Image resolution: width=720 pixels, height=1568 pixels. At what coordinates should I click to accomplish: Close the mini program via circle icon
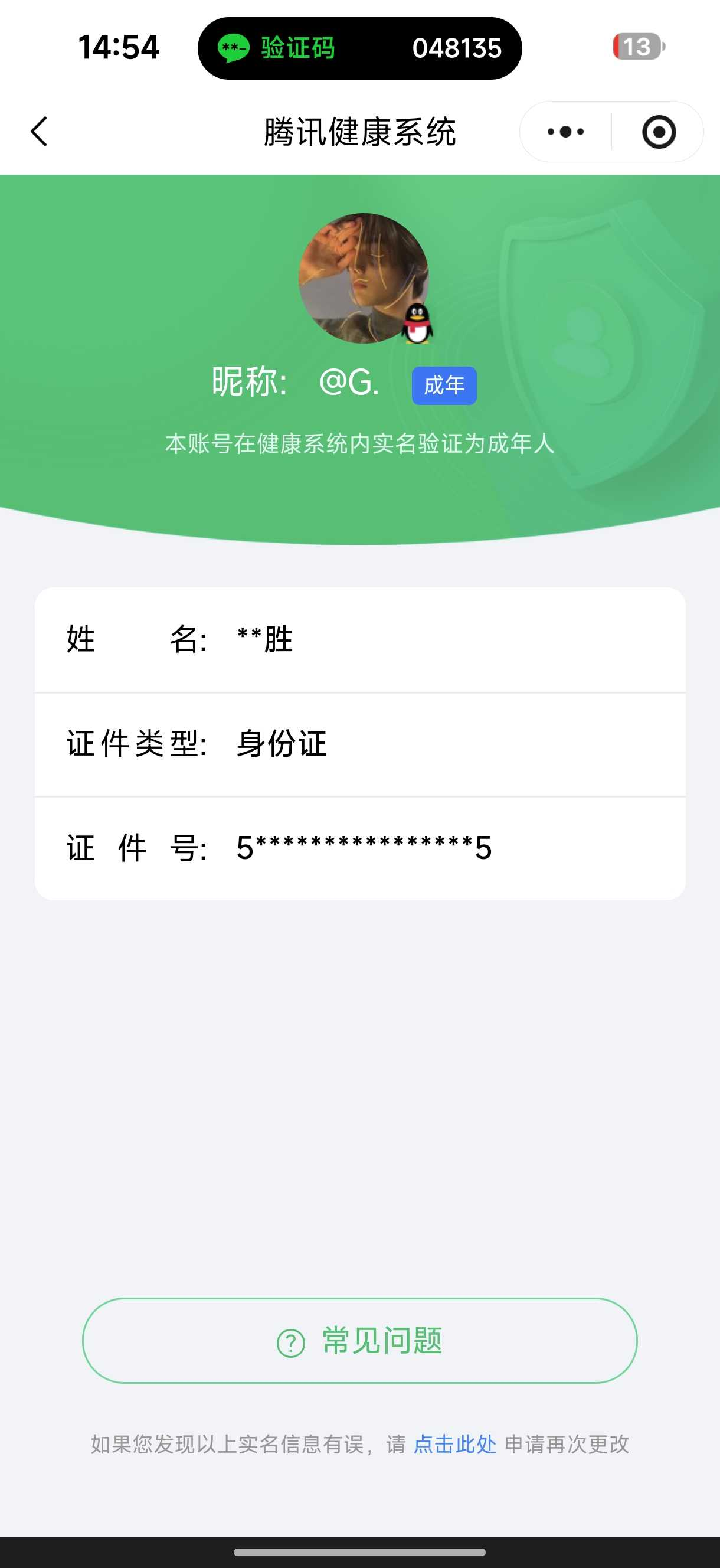click(659, 132)
